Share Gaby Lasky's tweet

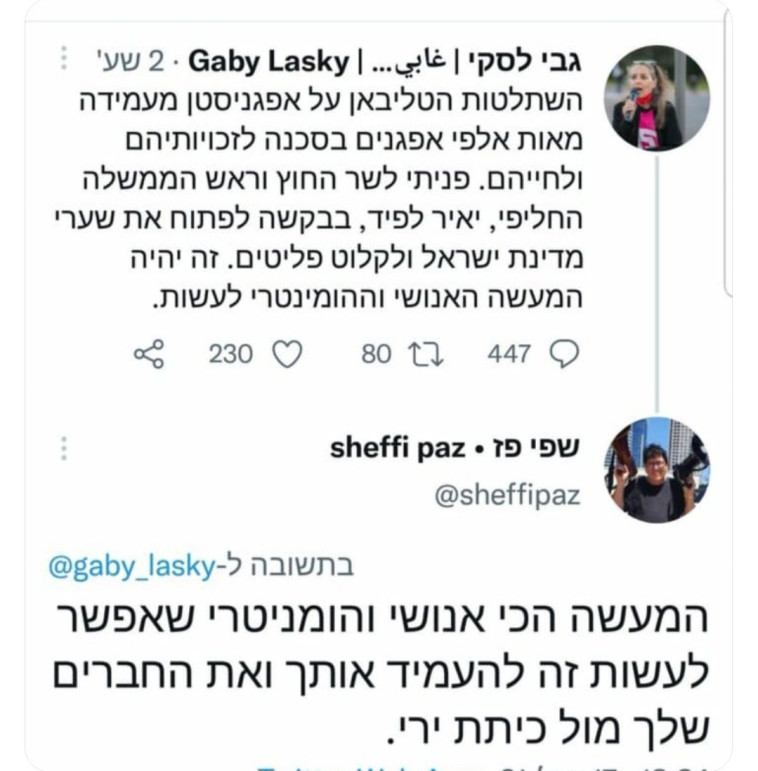tap(148, 354)
